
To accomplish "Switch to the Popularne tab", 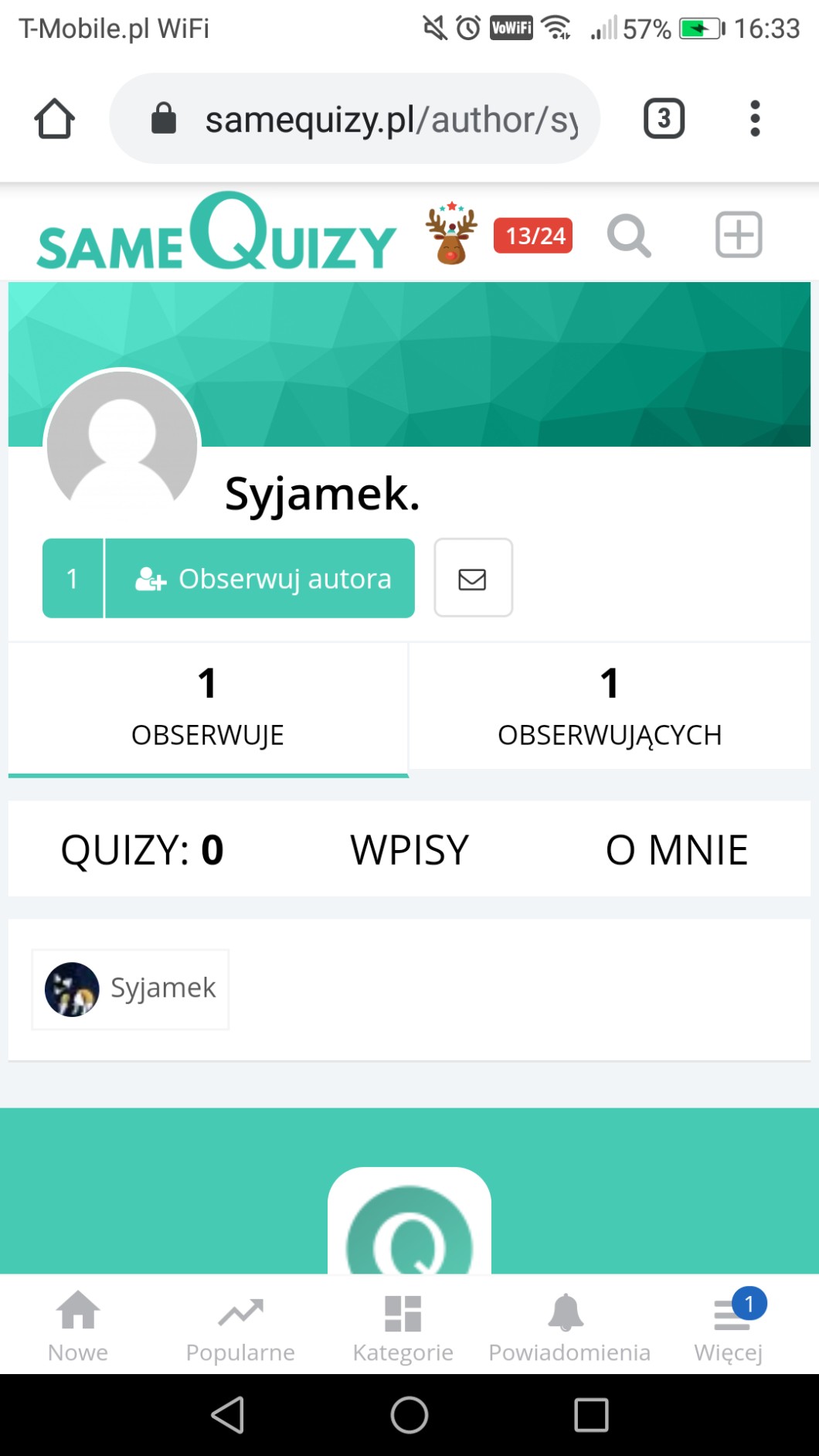I will click(x=240, y=1326).
